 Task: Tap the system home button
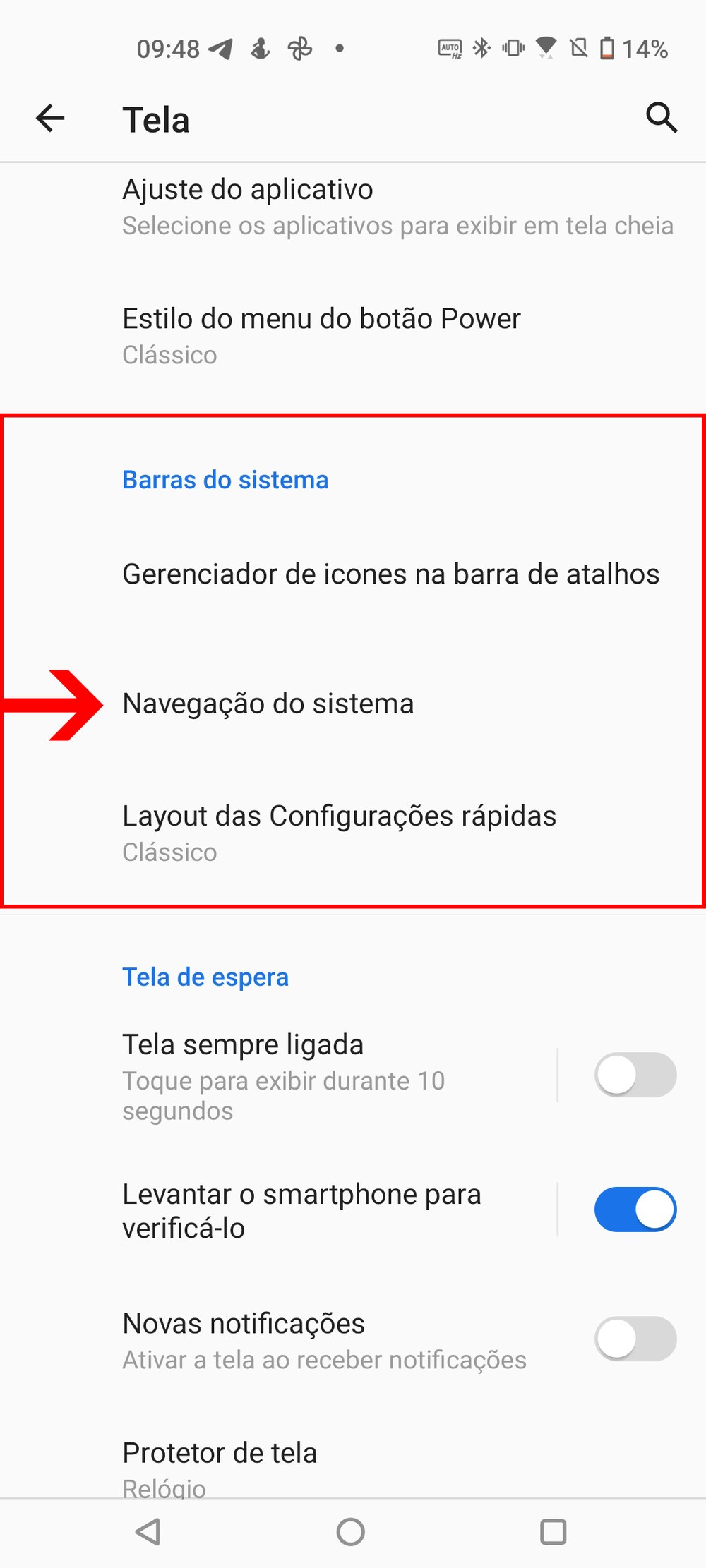(x=351, y=1532)
